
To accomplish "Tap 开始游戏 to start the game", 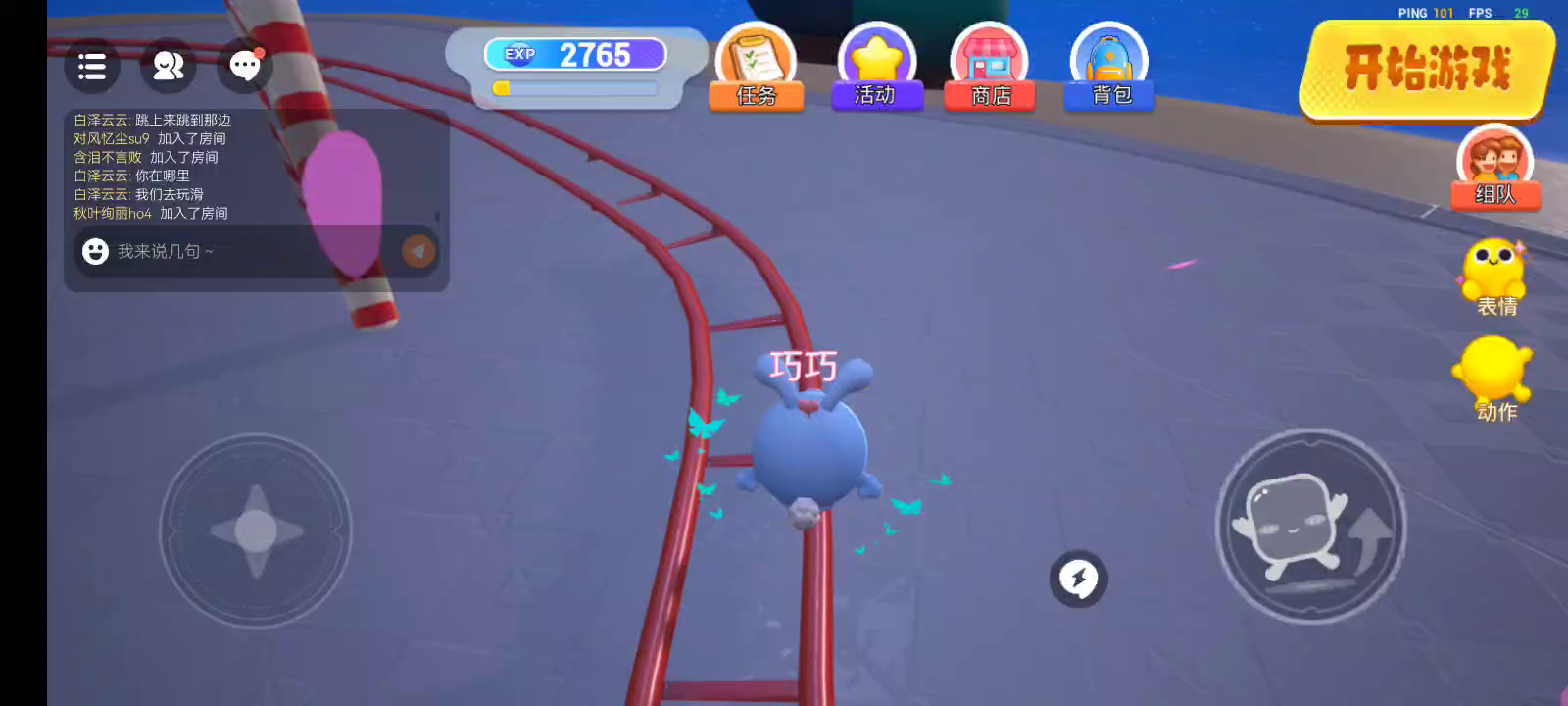I will click(1427, 69).
